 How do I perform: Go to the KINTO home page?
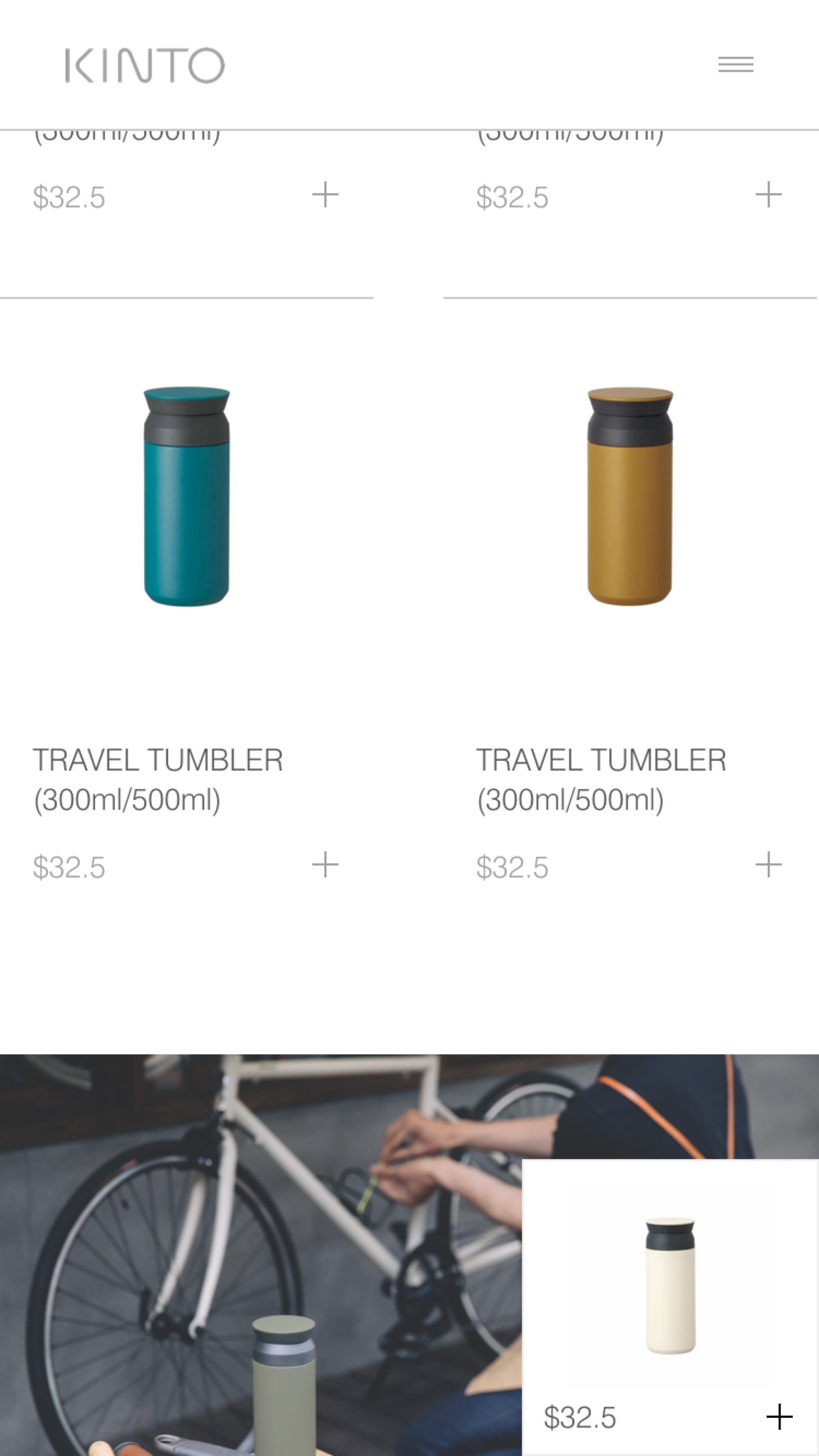[x=145, y=65]
